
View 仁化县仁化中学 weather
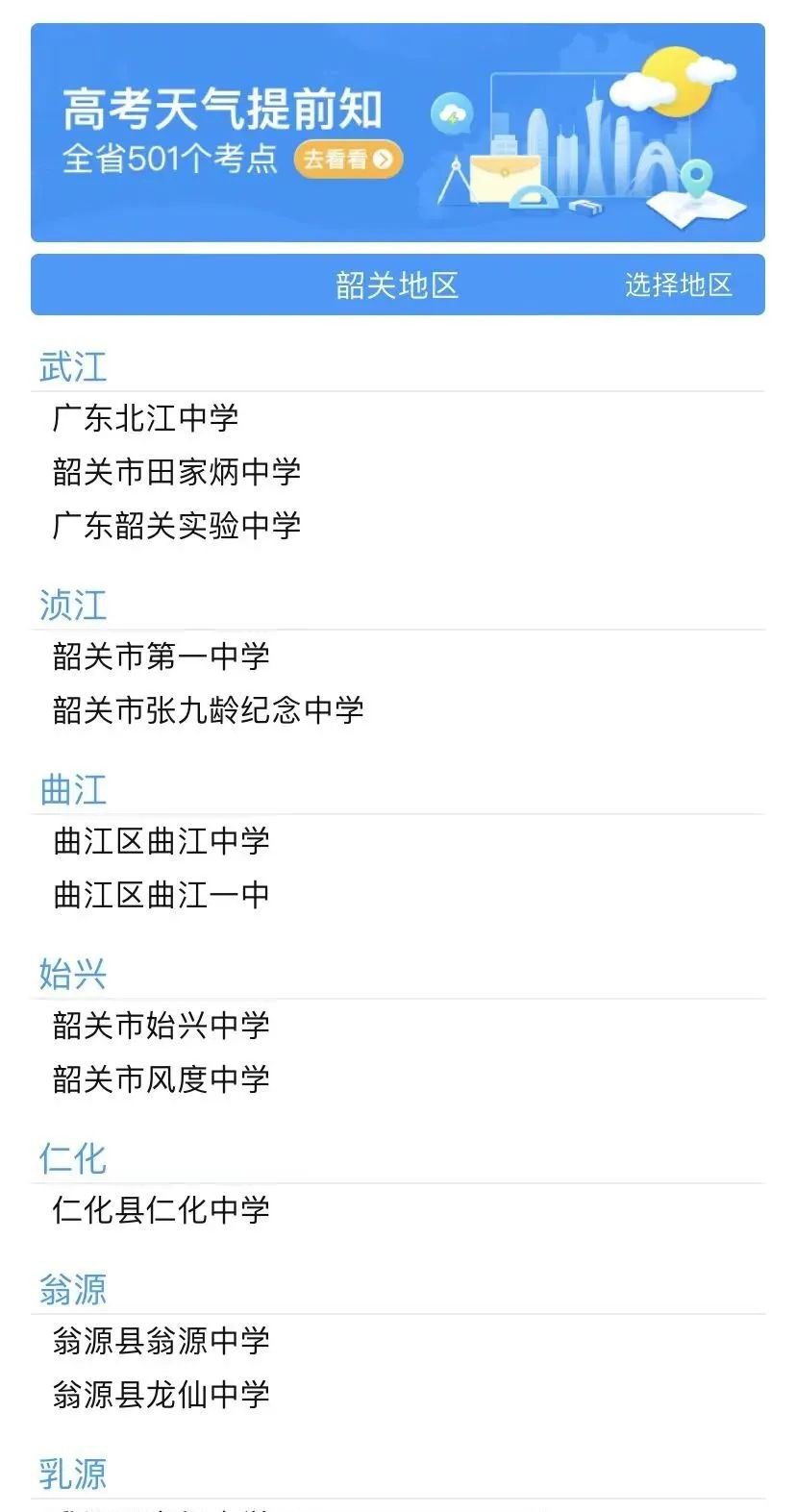click(x=161, y=1210)
